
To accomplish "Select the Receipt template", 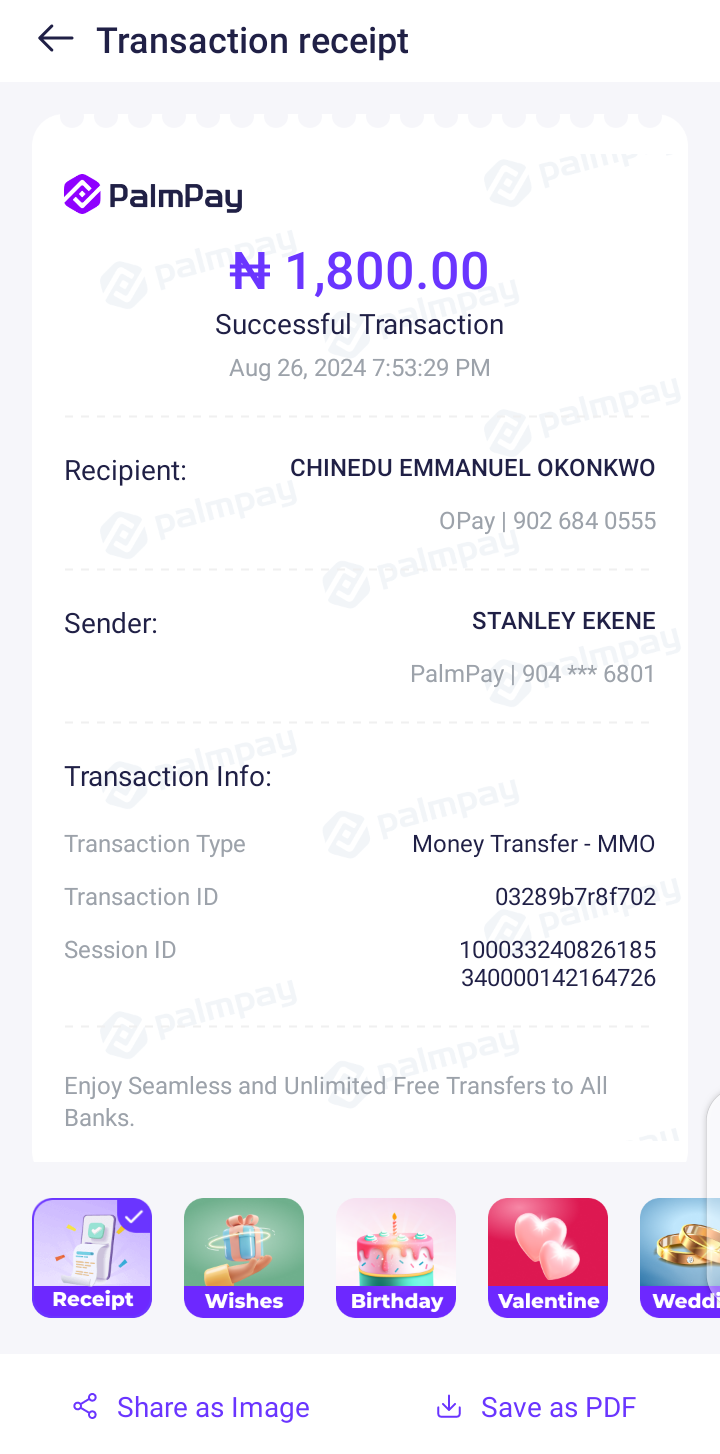I will (92, 1257).
